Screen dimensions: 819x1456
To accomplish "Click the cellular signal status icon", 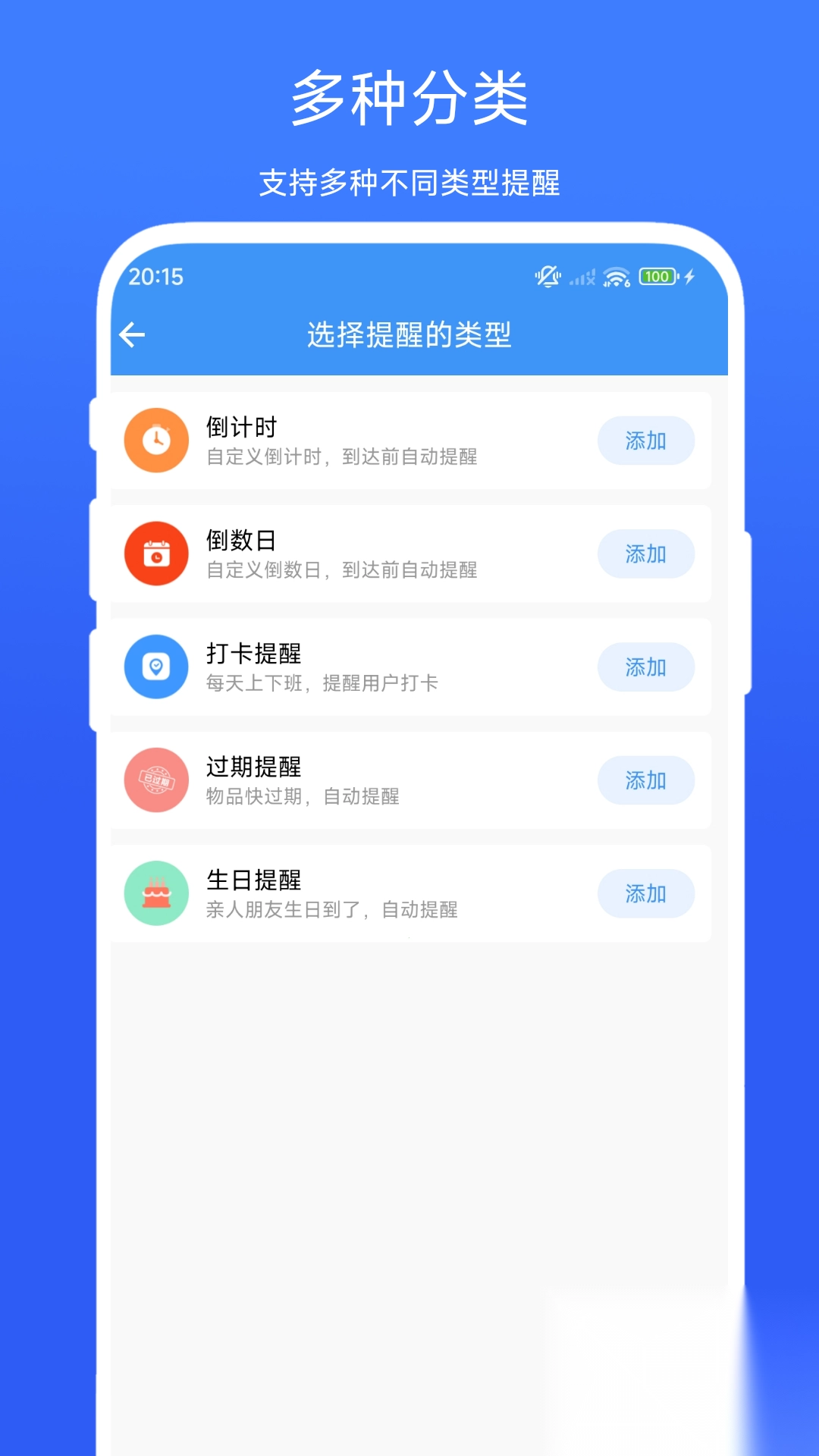I will (x=581, y=278).
